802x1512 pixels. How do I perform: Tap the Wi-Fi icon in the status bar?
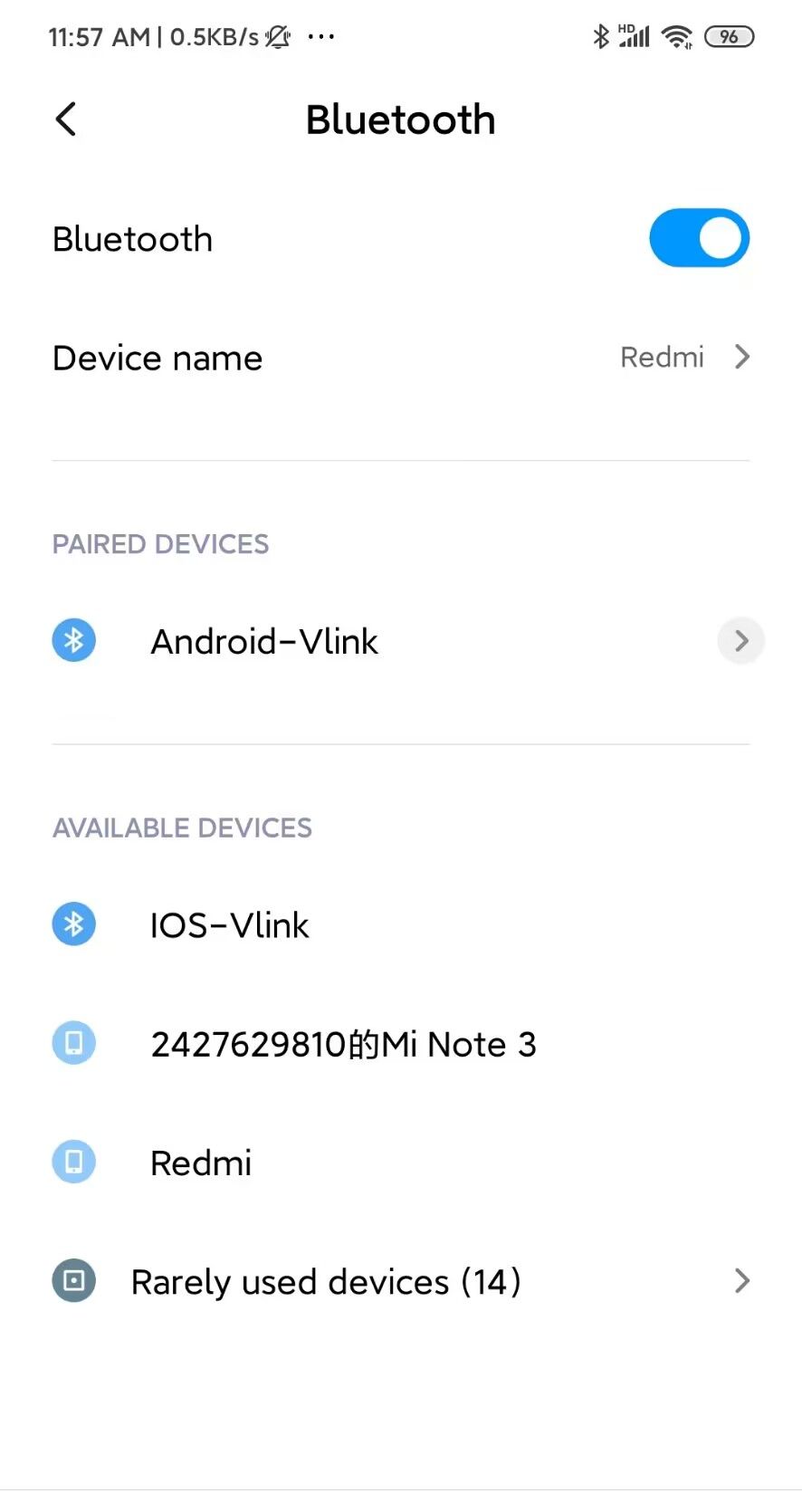tap(676, 36)
